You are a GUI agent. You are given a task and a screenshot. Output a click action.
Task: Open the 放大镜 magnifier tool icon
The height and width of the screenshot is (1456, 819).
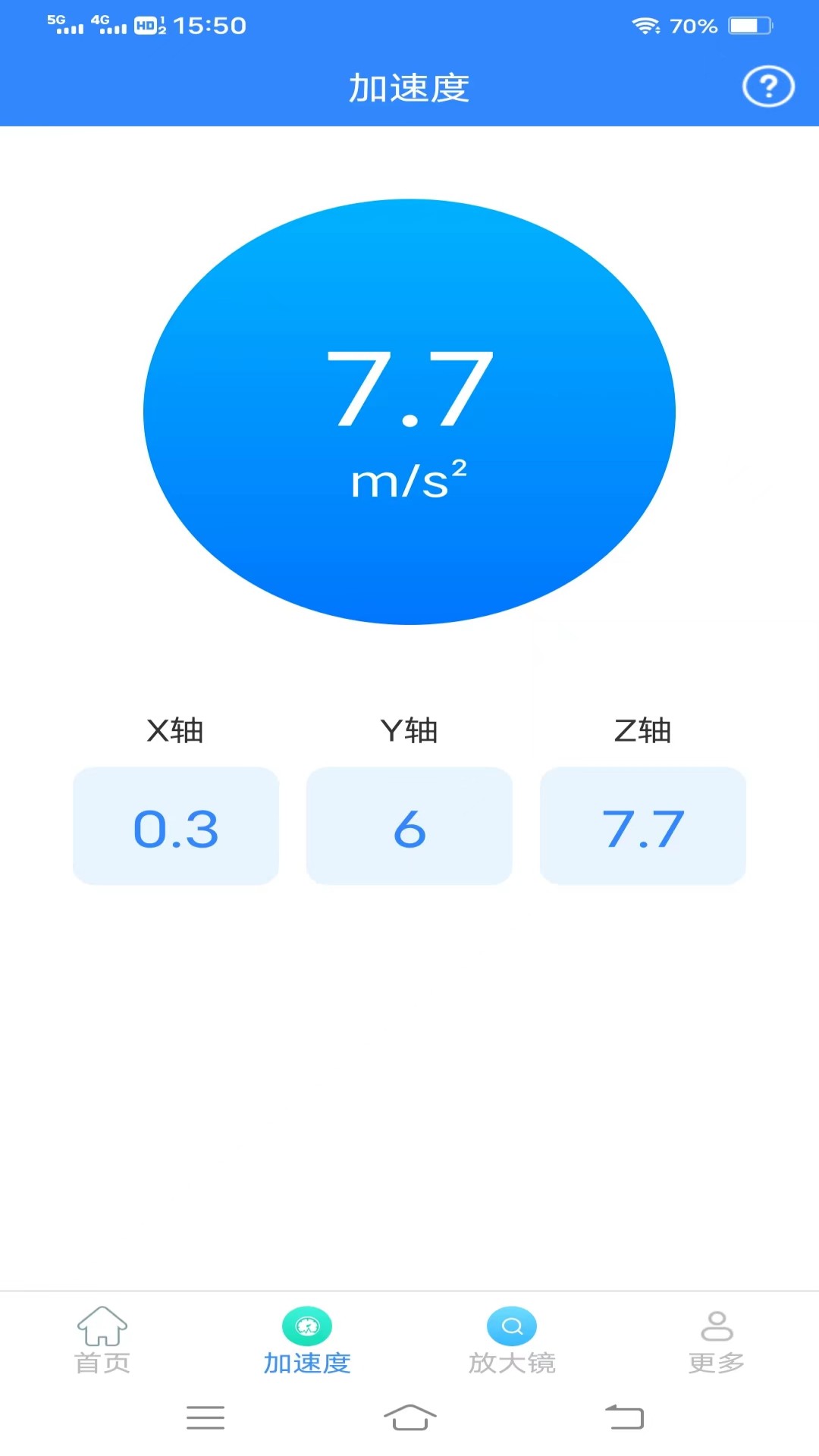coord(511,1326)
